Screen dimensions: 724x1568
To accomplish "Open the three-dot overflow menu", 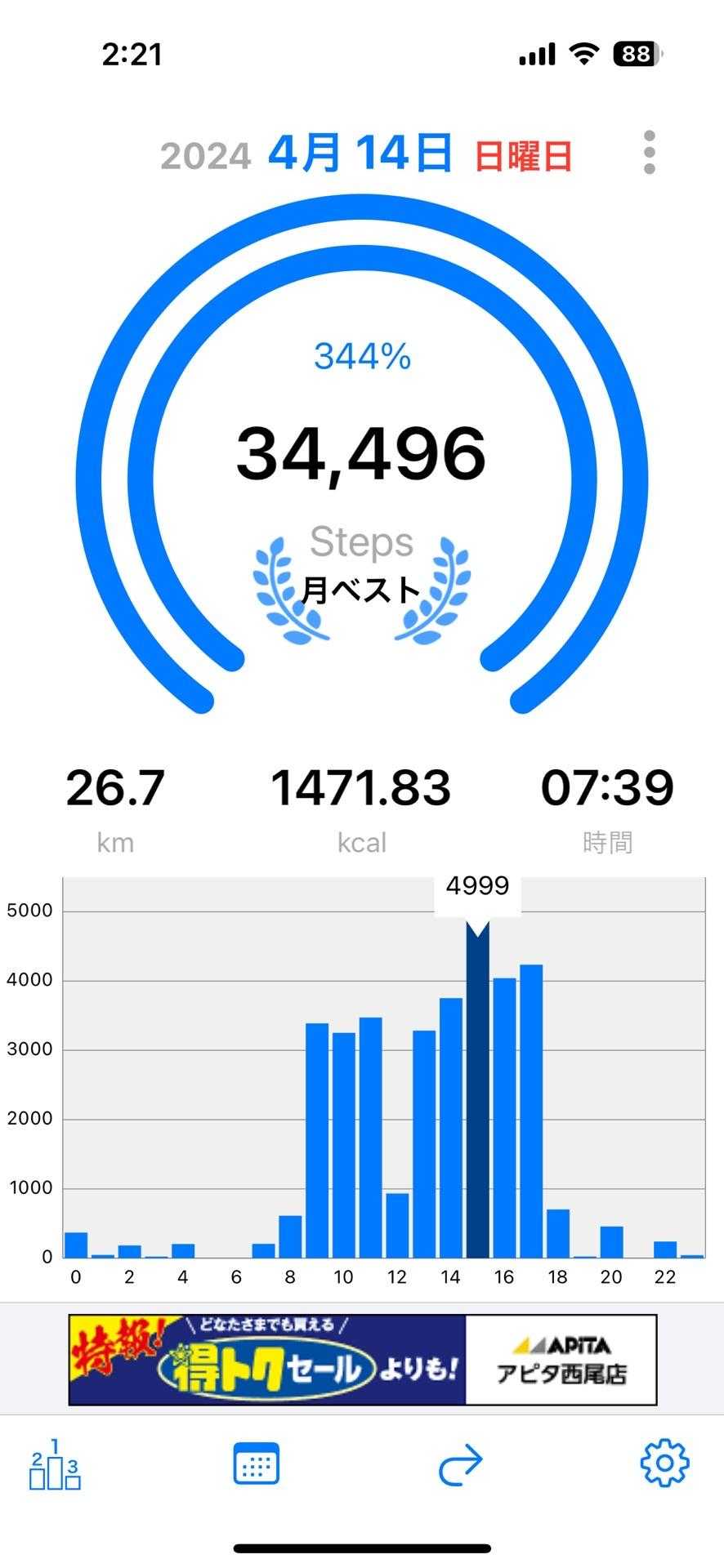I will click(649, 153).
